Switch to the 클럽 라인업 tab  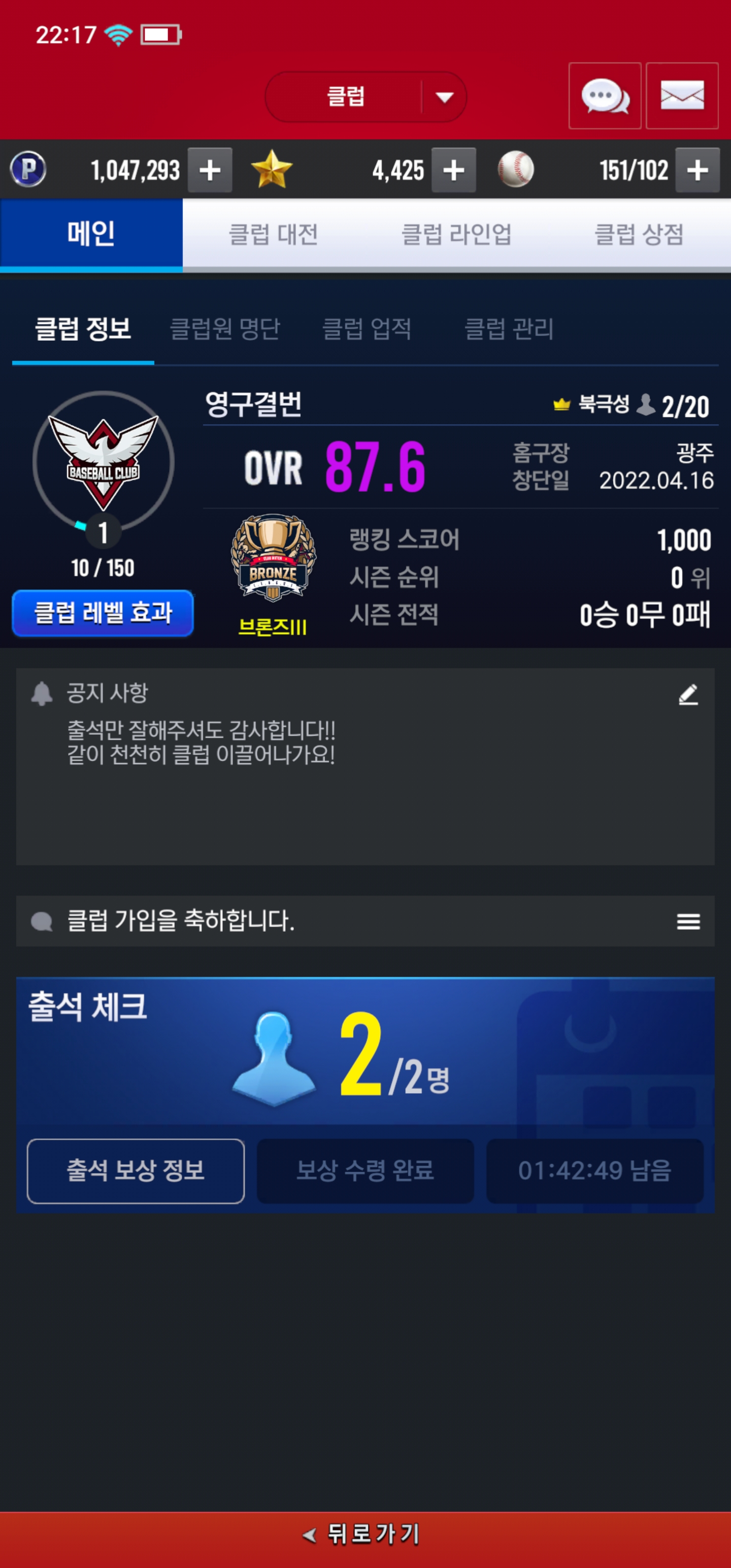[x=456, y=235]
